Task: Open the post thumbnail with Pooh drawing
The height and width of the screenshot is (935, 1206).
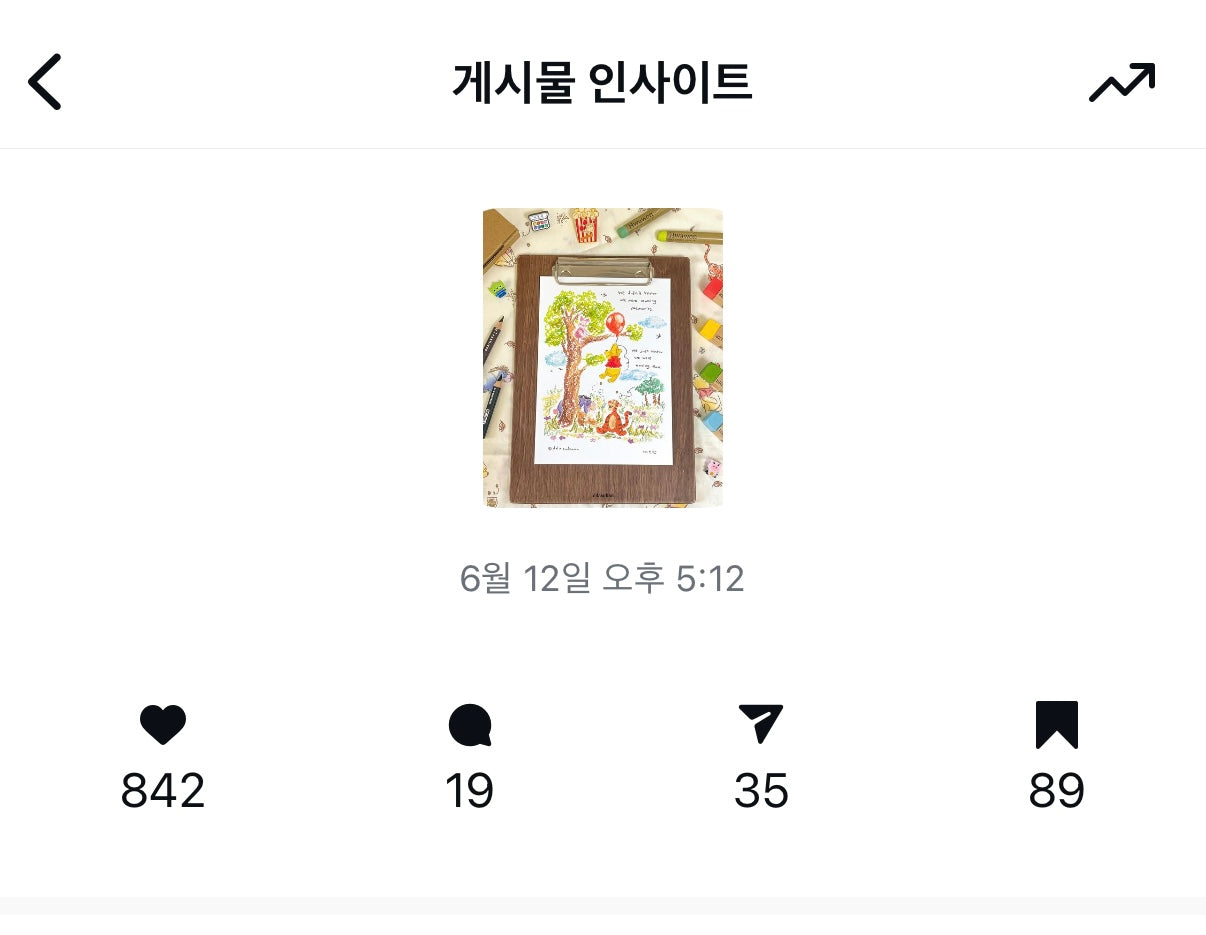Action: (x=602, y=358)
